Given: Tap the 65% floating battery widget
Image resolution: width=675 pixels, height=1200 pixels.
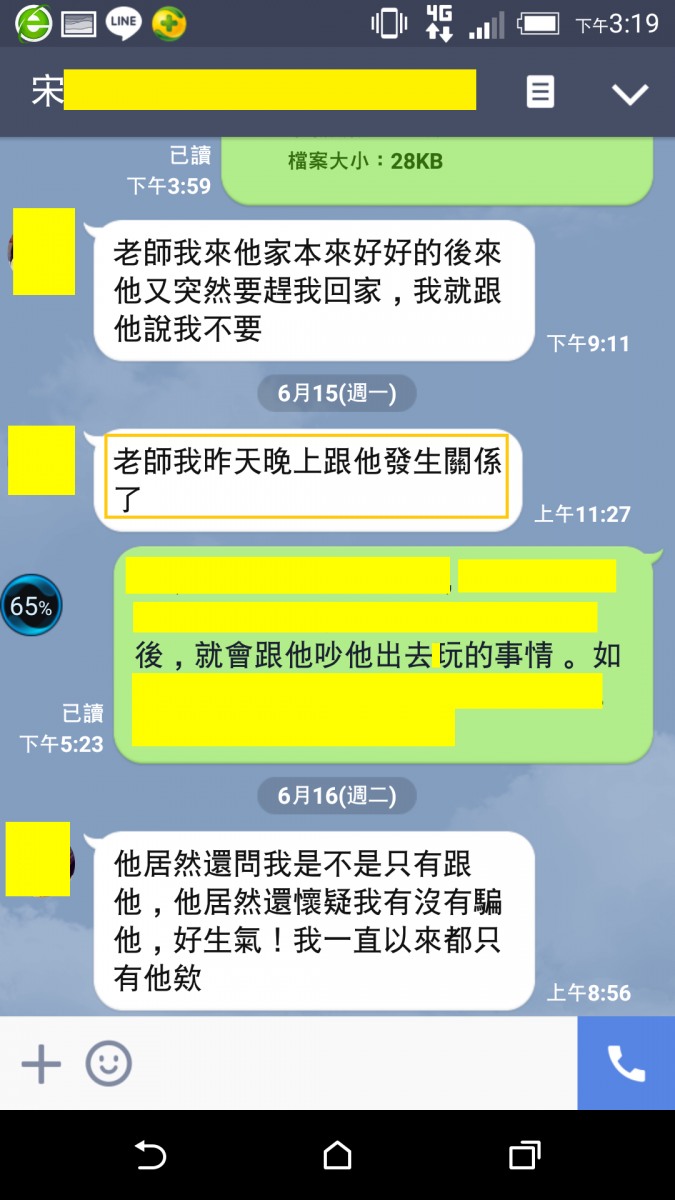Looking at the screenshot, I should point(30,606).
